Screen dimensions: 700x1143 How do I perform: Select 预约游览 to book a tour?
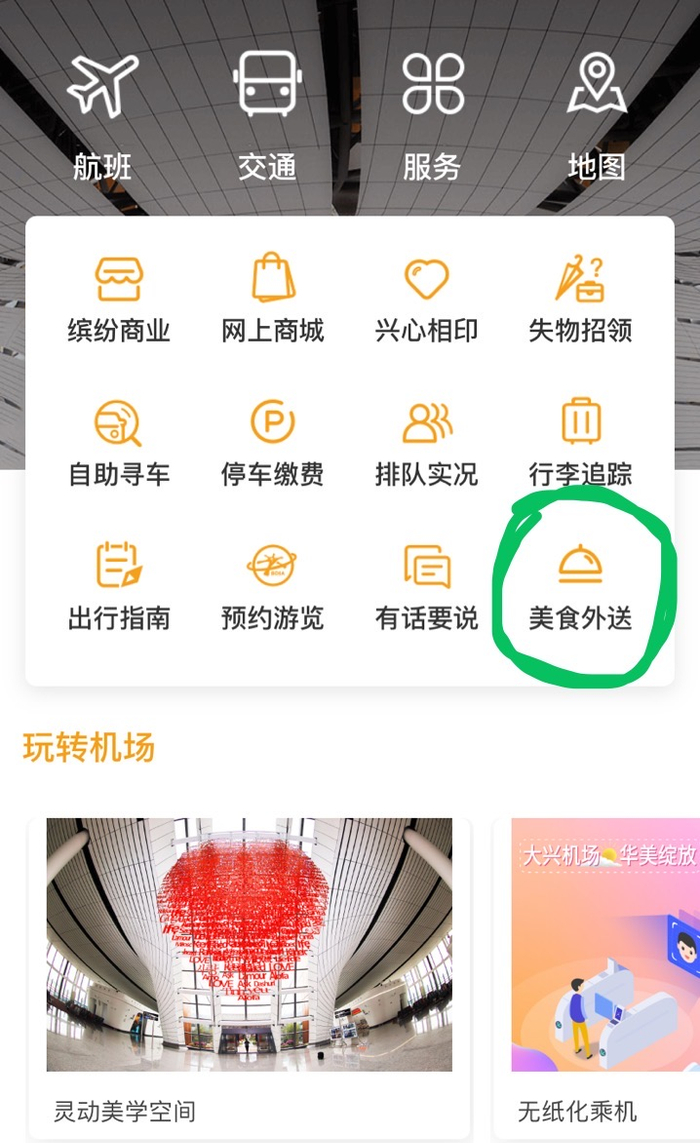point(273,587)
